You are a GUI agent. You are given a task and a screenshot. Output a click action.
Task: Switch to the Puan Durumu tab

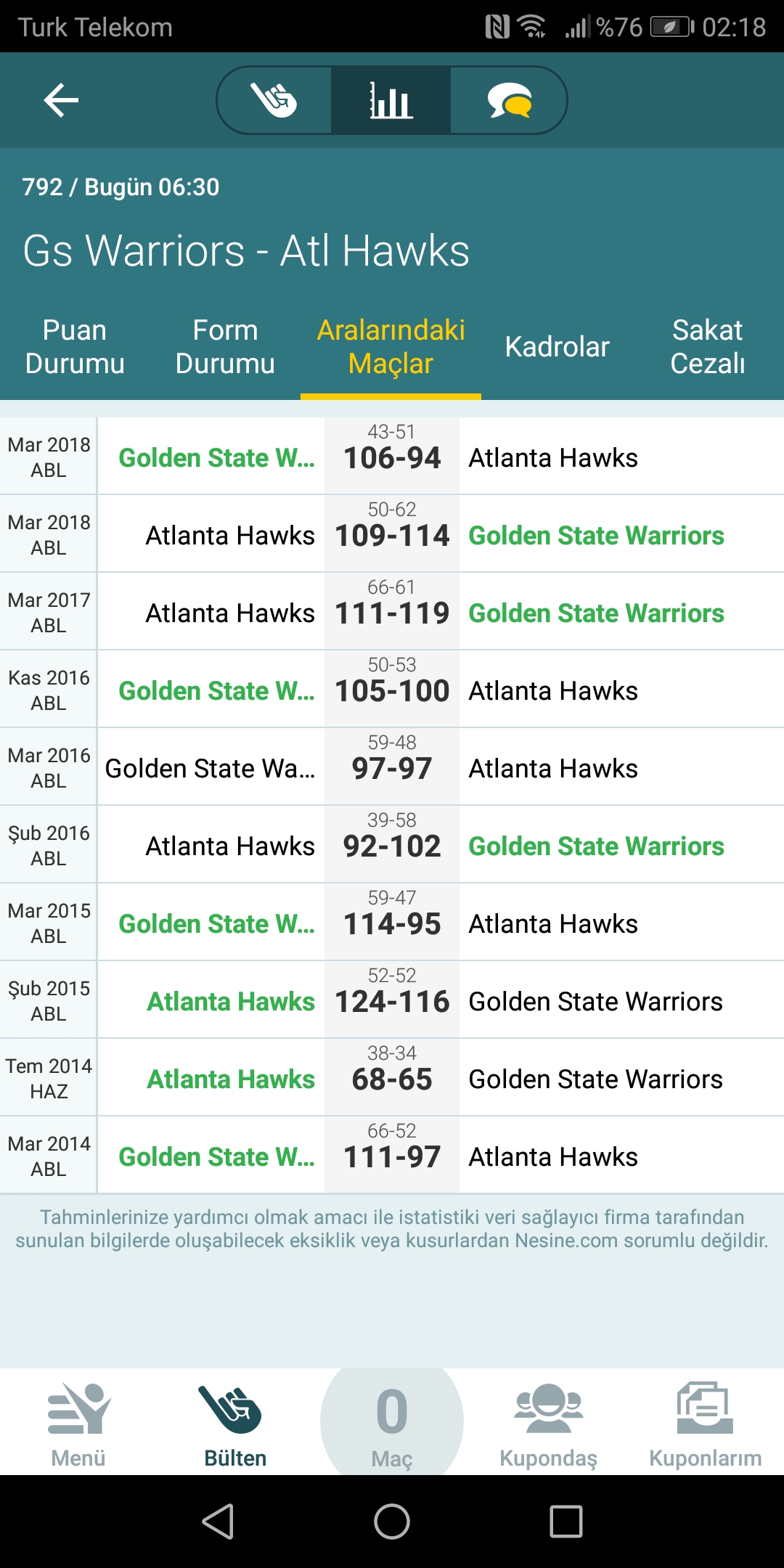[75, 347]
